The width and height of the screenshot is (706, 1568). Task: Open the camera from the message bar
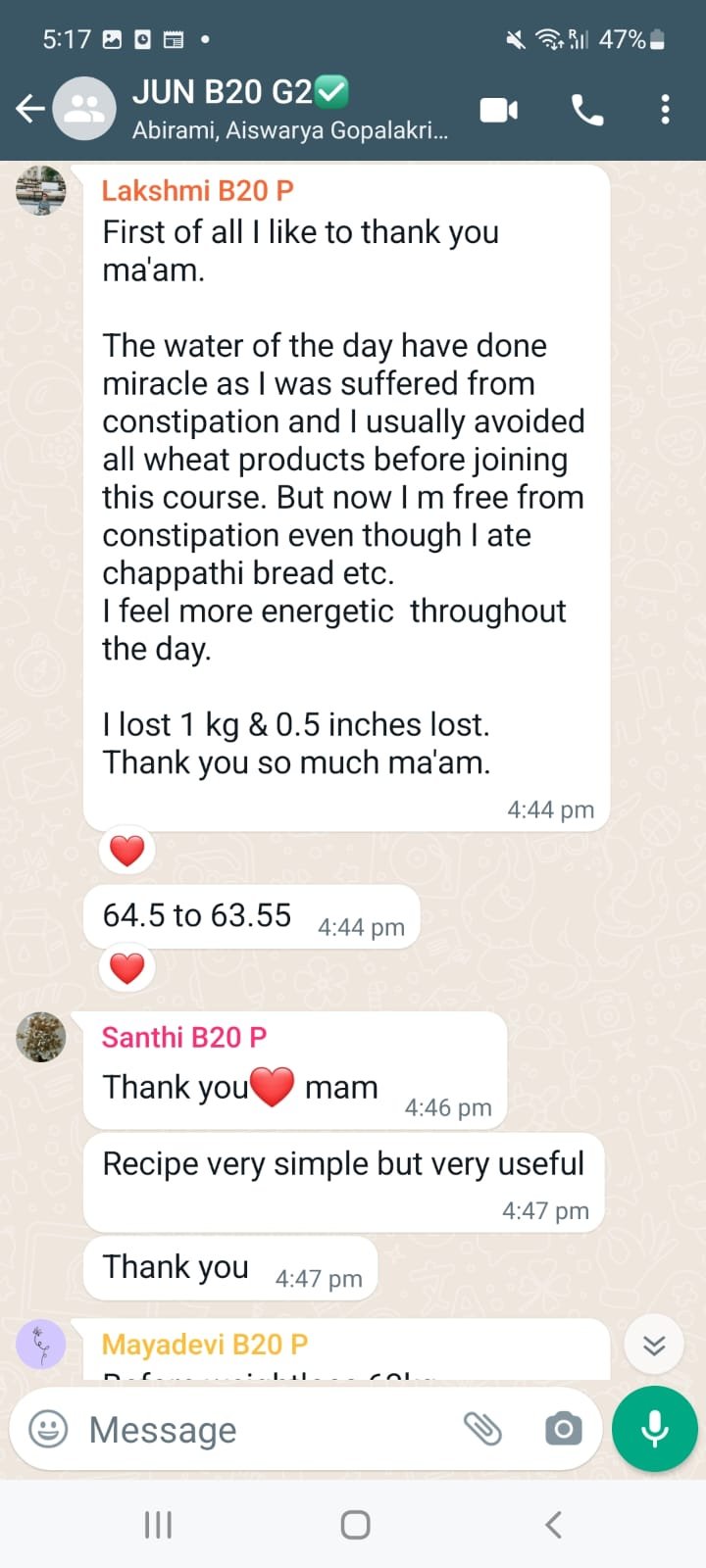(x=563, y=1429)
